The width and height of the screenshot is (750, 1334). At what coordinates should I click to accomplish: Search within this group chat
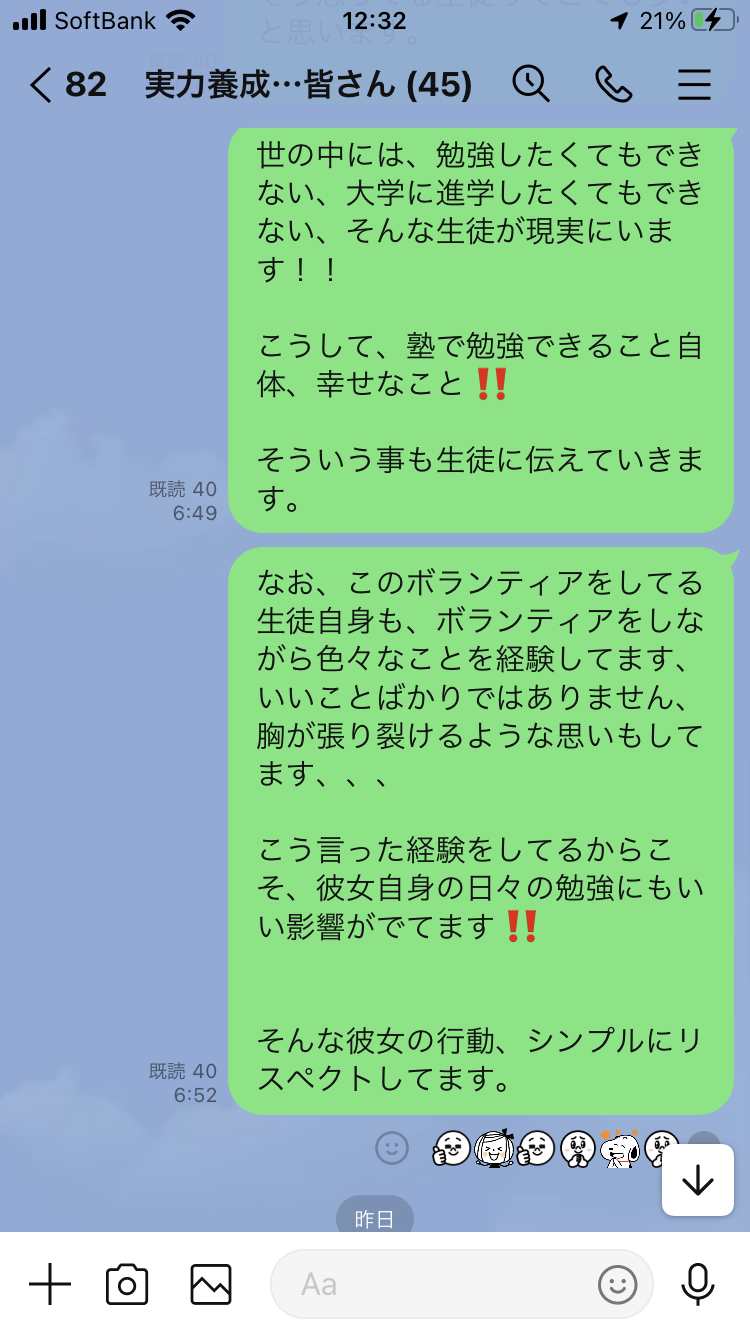[x=531, y=85]
